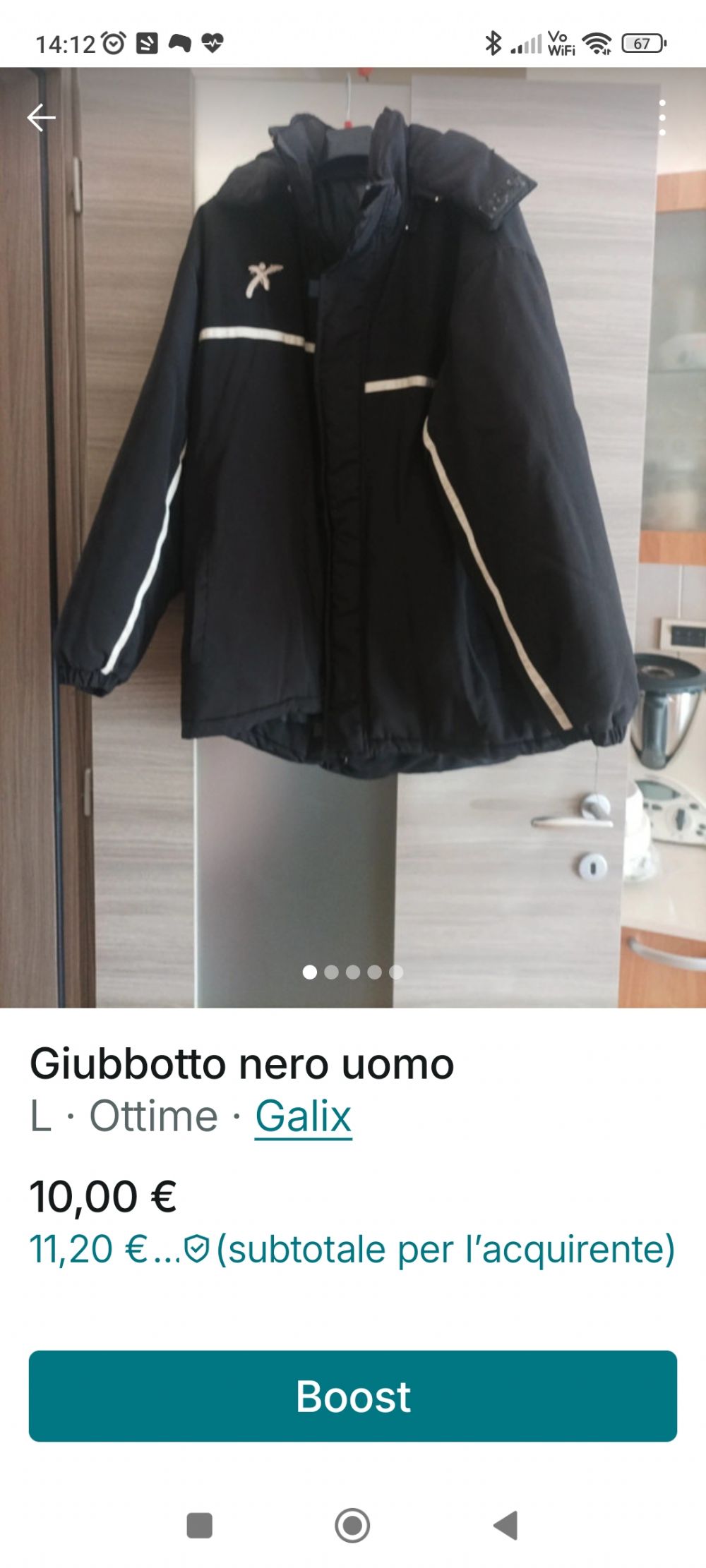Go back using the top-left arrow
Screen dimensions: 706x1568
[41, 117]
